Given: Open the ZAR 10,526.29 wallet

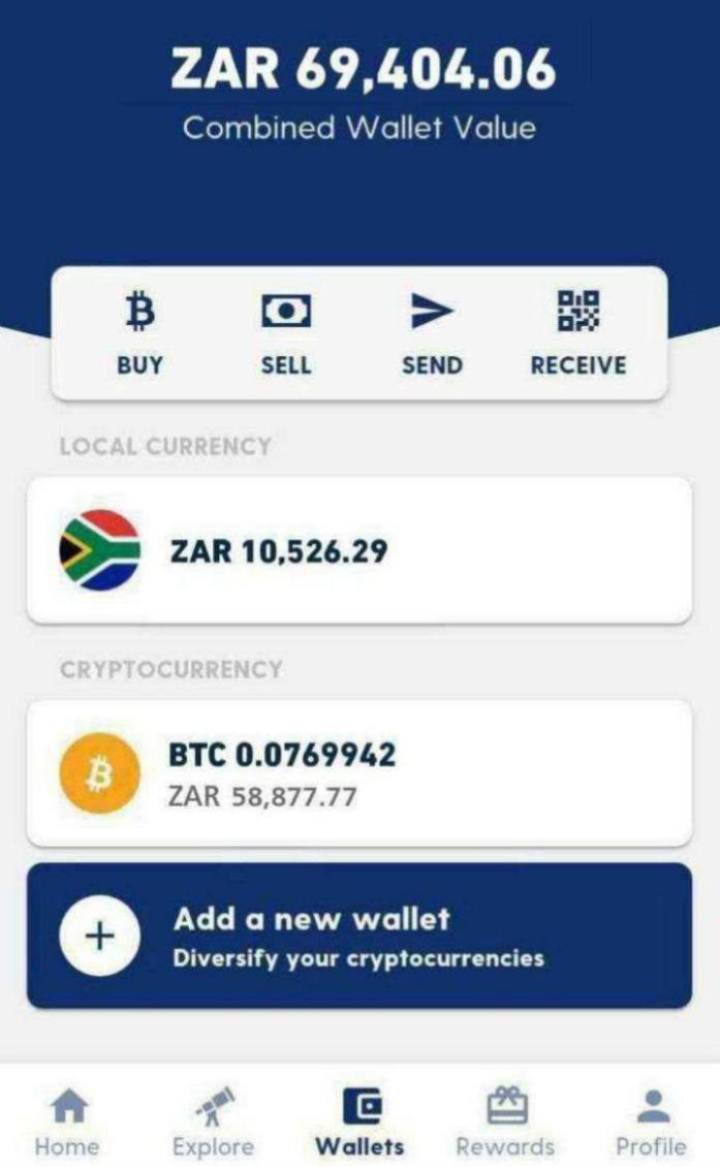Looking at the screenshot, I should 359,551.
